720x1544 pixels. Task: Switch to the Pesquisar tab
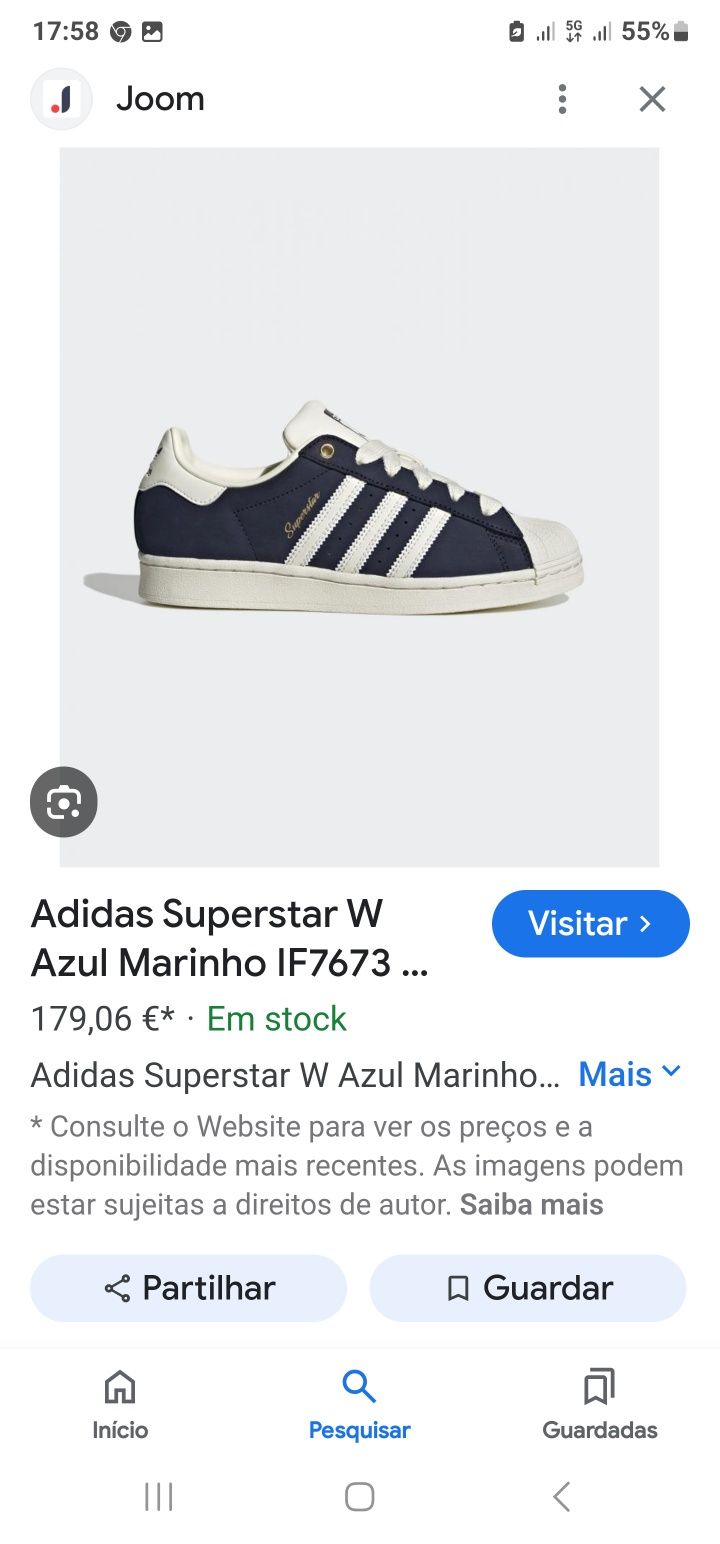[359, 1404]
